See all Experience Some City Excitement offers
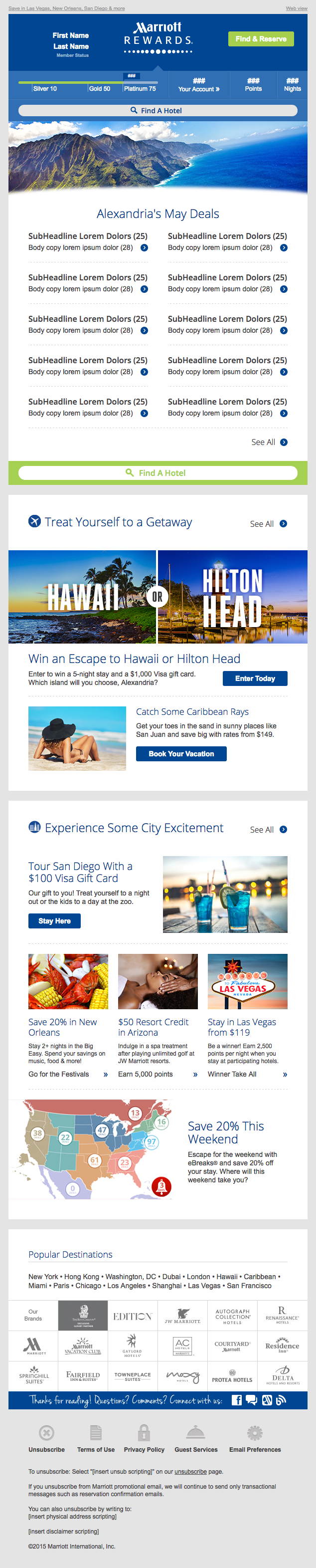Screen dimensions: 316x1568 [268, 830]
